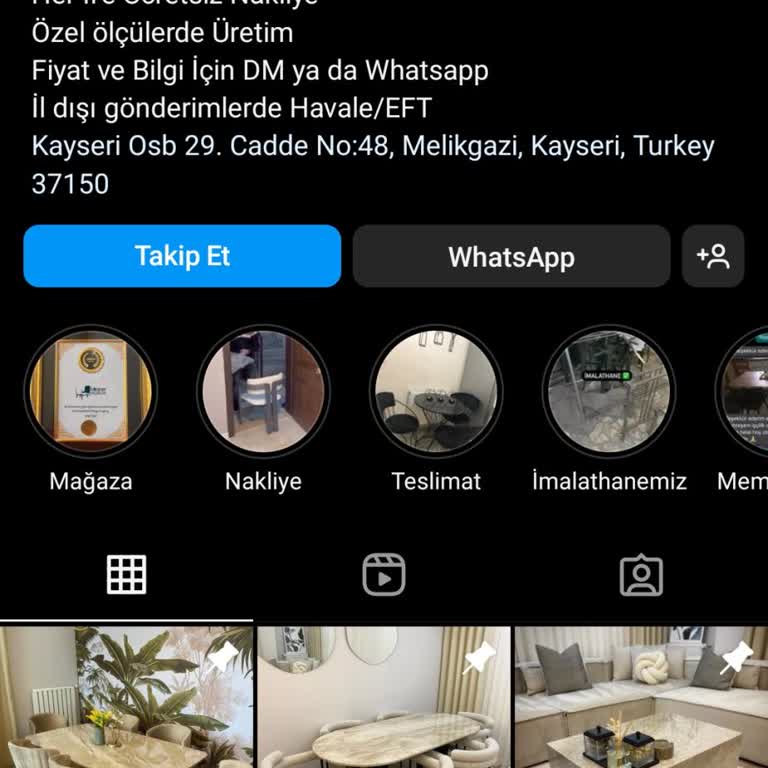
Task: Open the Teslimat story highlight
Action: click(436, 391)
